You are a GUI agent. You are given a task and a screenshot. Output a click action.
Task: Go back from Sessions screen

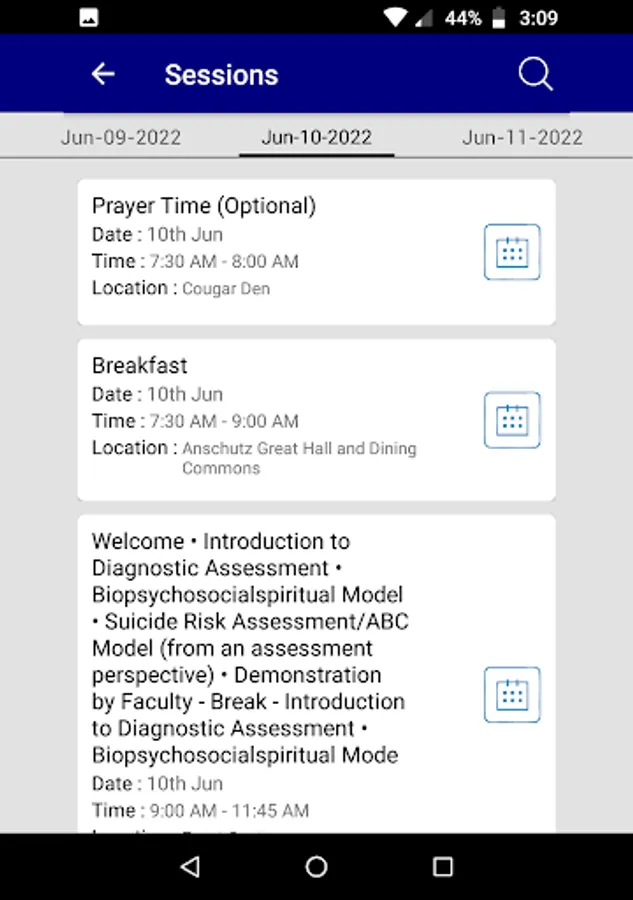(x=103, y=74)
